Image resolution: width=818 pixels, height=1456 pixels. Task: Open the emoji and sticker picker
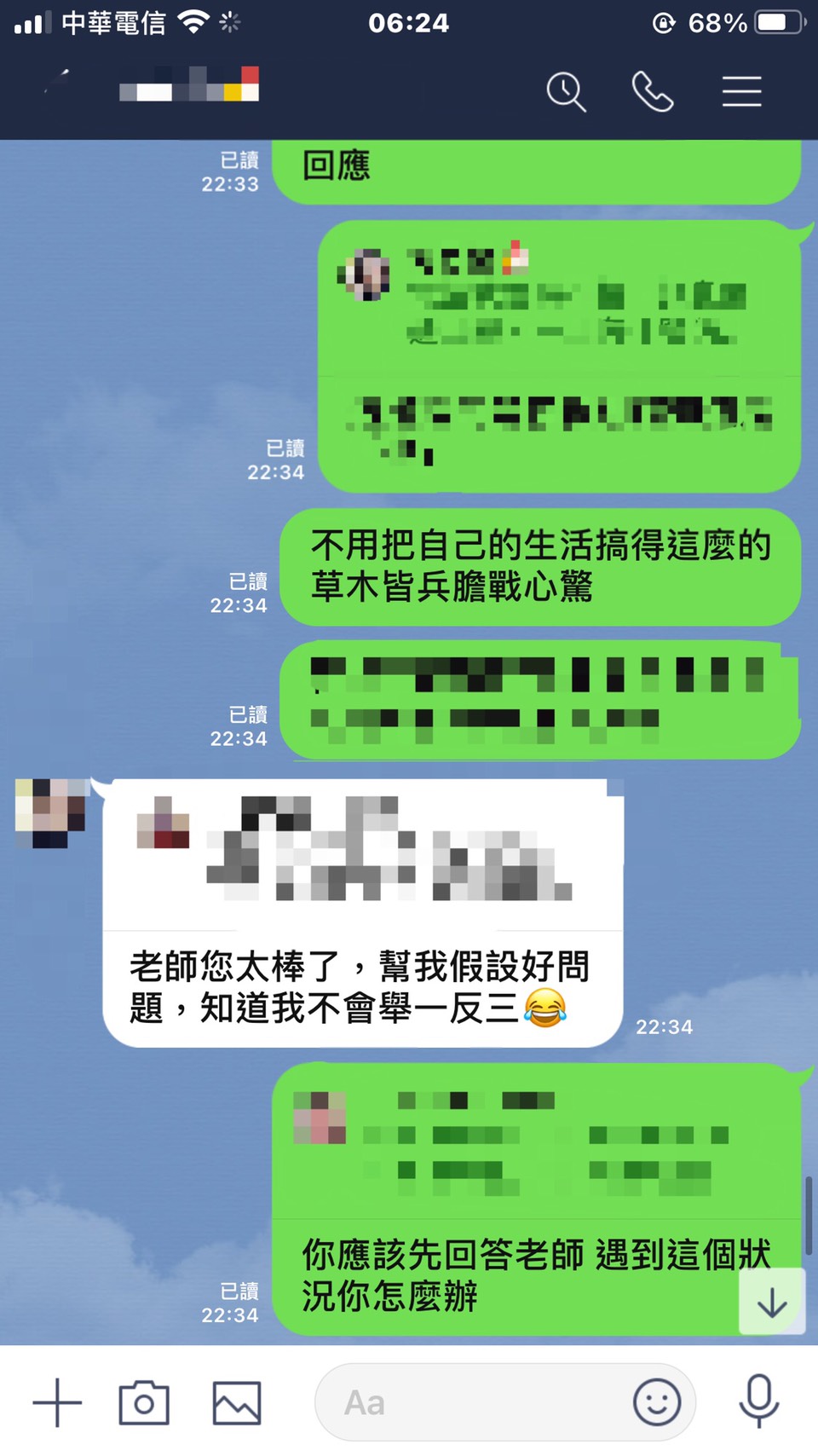(x=657, y=1402)
